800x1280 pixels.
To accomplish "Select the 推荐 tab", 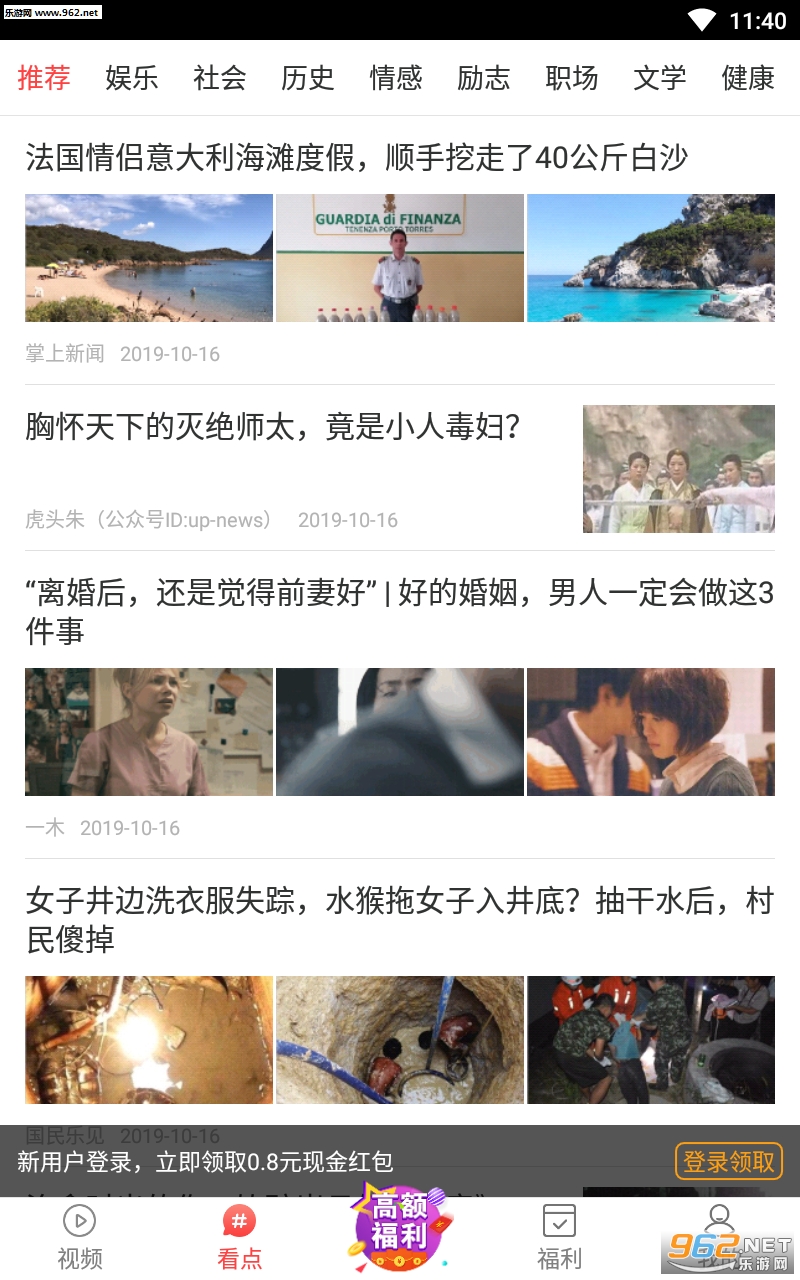I will [x=44, y=78].
